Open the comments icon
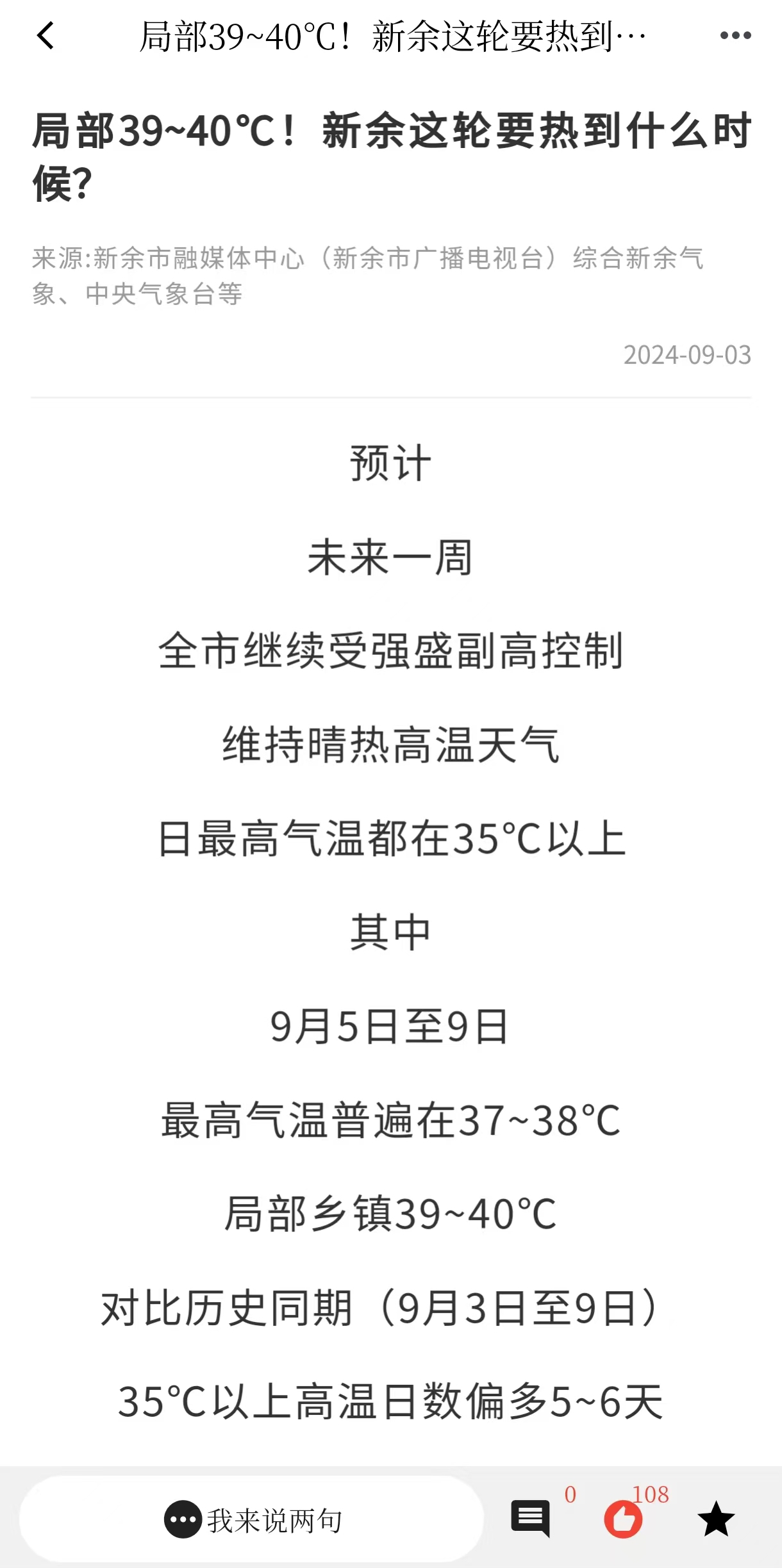The image size is (782, 1568). click(x=531, y=1518)
